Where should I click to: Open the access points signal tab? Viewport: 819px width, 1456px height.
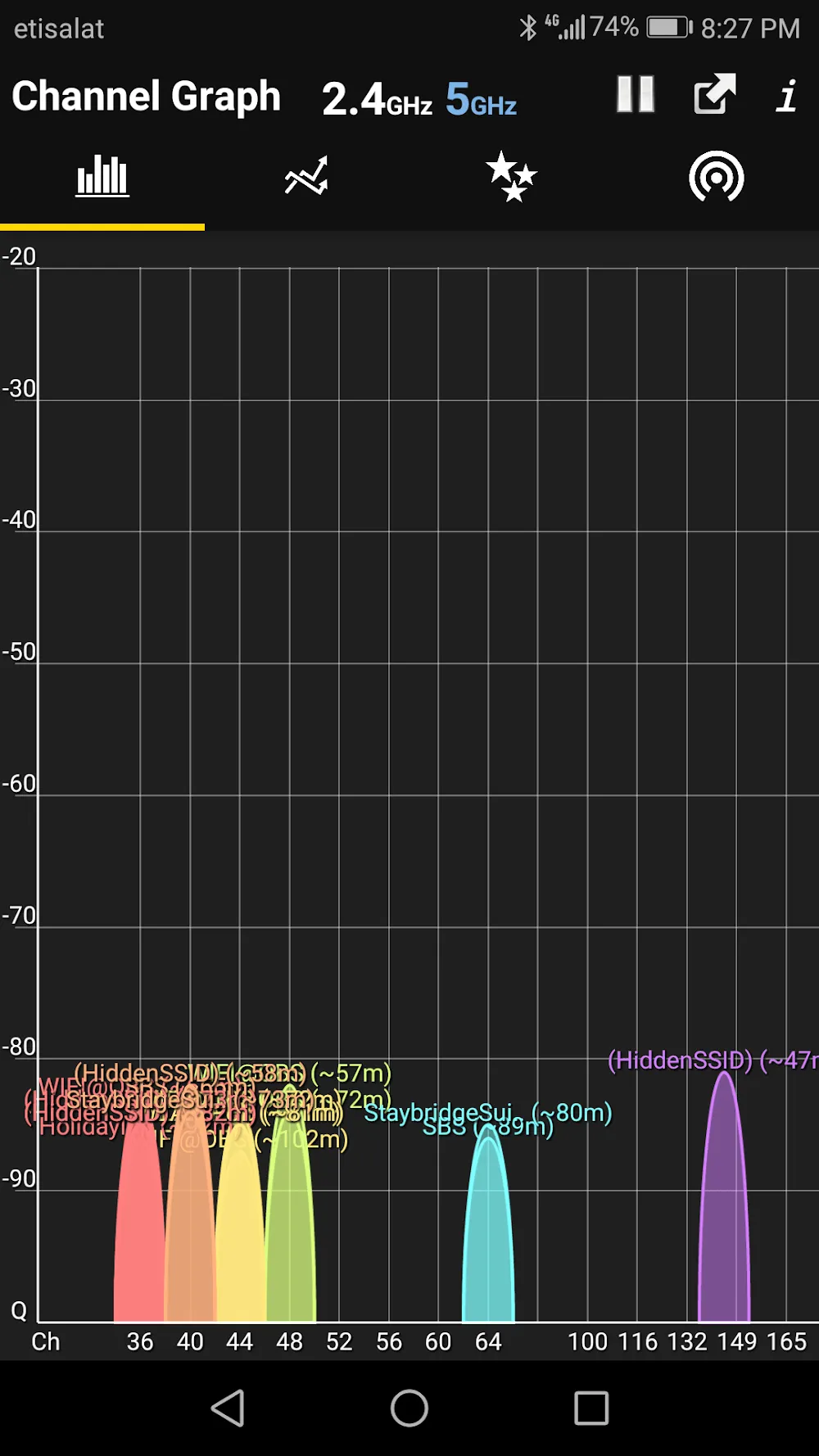pos(717,176)
